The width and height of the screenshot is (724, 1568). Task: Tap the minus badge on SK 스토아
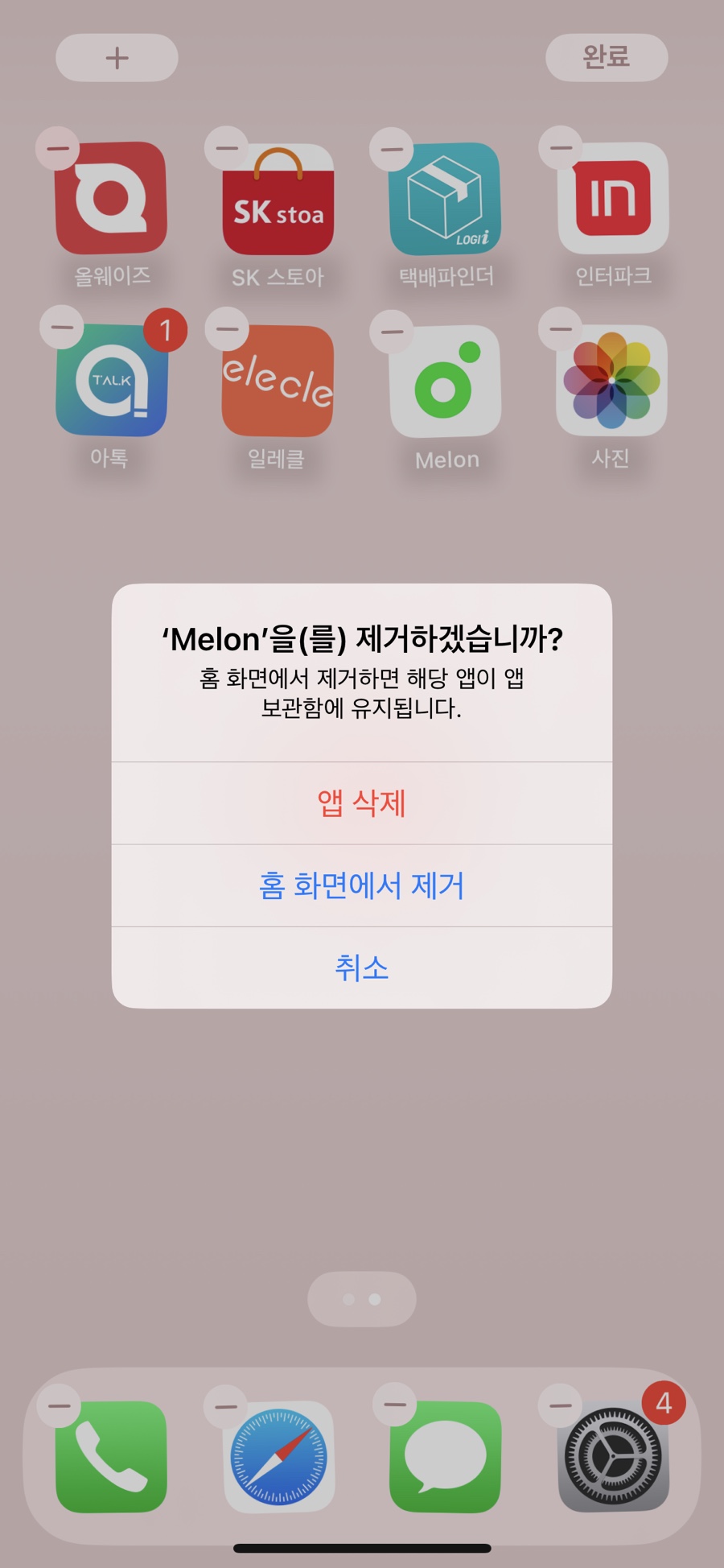tap(227, 148)
